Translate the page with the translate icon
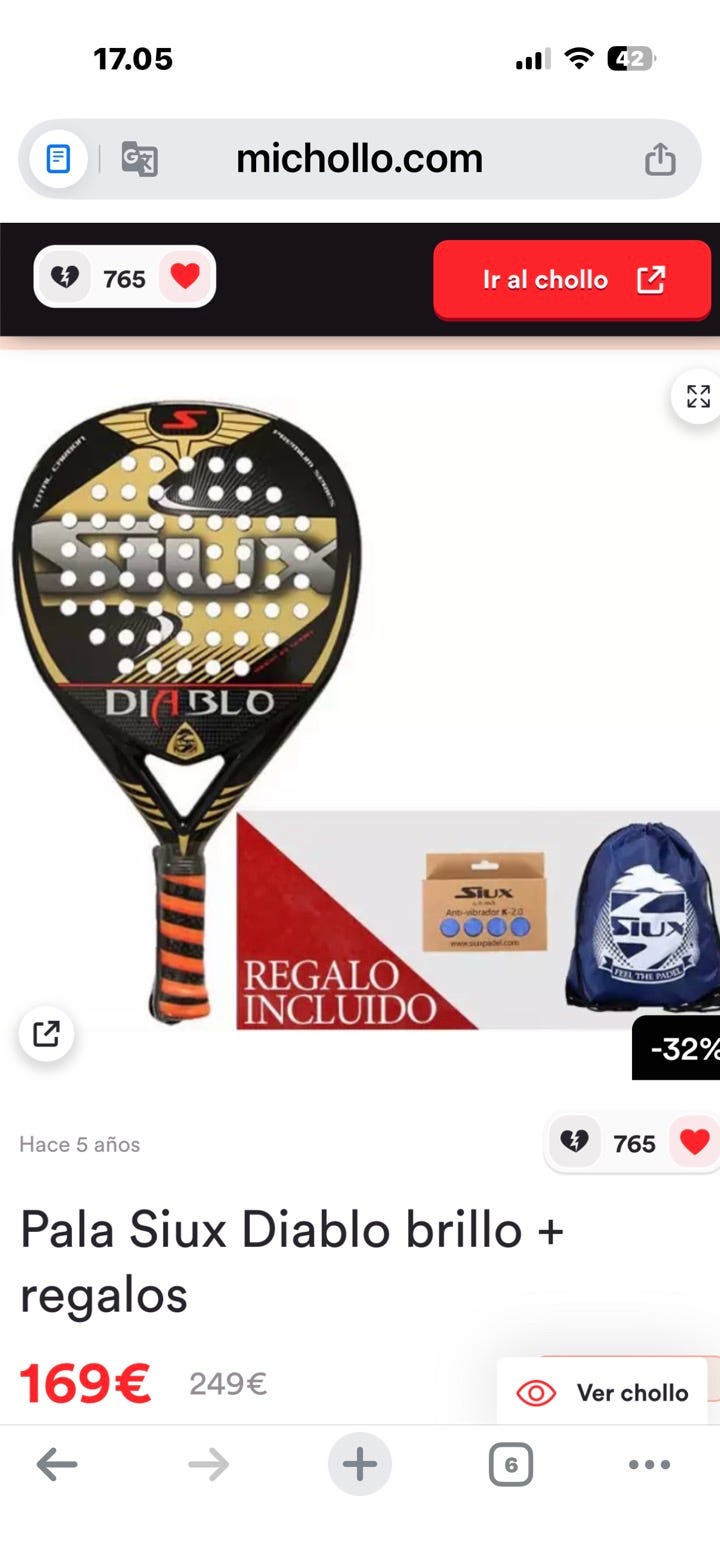Viewport: 720px width, 1565px height. point(139,159)
